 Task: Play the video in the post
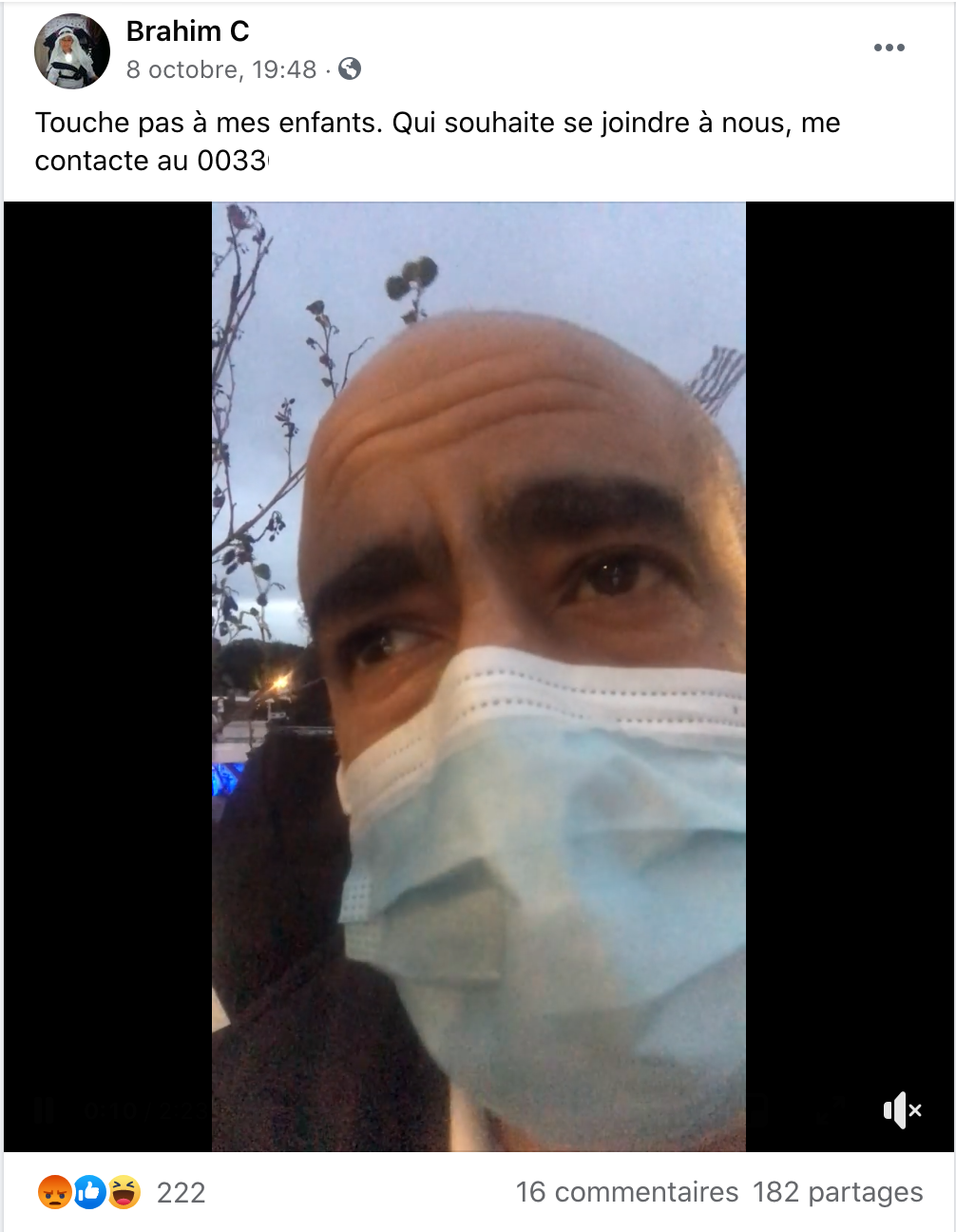pyautogui.click(x=478, y=675)
